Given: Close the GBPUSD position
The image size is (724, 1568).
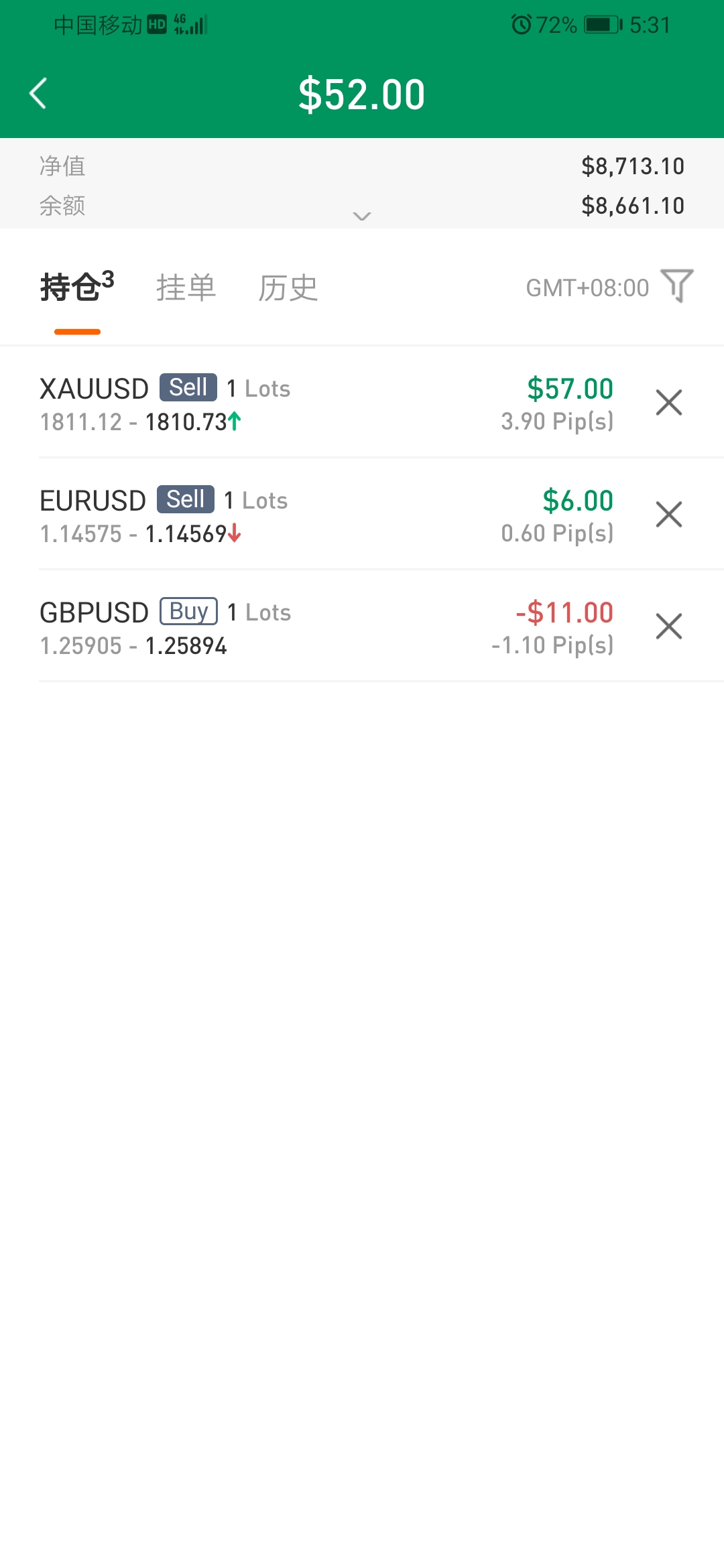Looking at the screenshot, I should pos(669,627).
